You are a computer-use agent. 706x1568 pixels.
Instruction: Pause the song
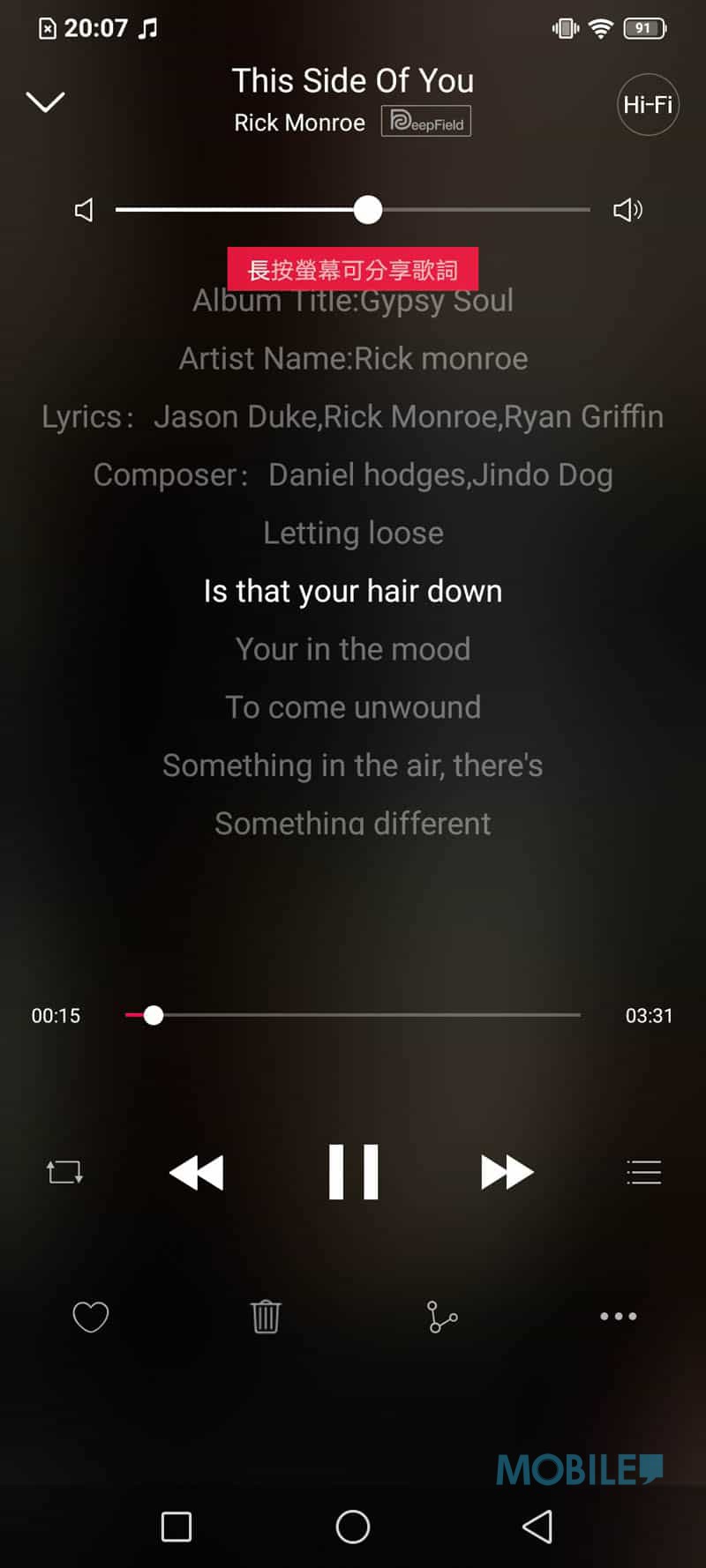click(x=353, y=1172)
